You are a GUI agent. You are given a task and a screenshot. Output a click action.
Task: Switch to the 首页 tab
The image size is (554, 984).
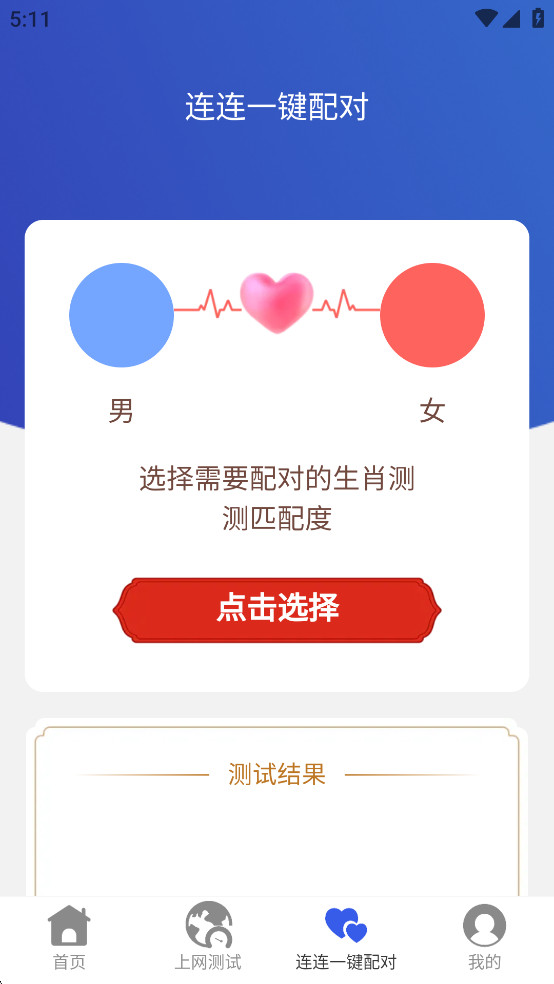point(69,938)
